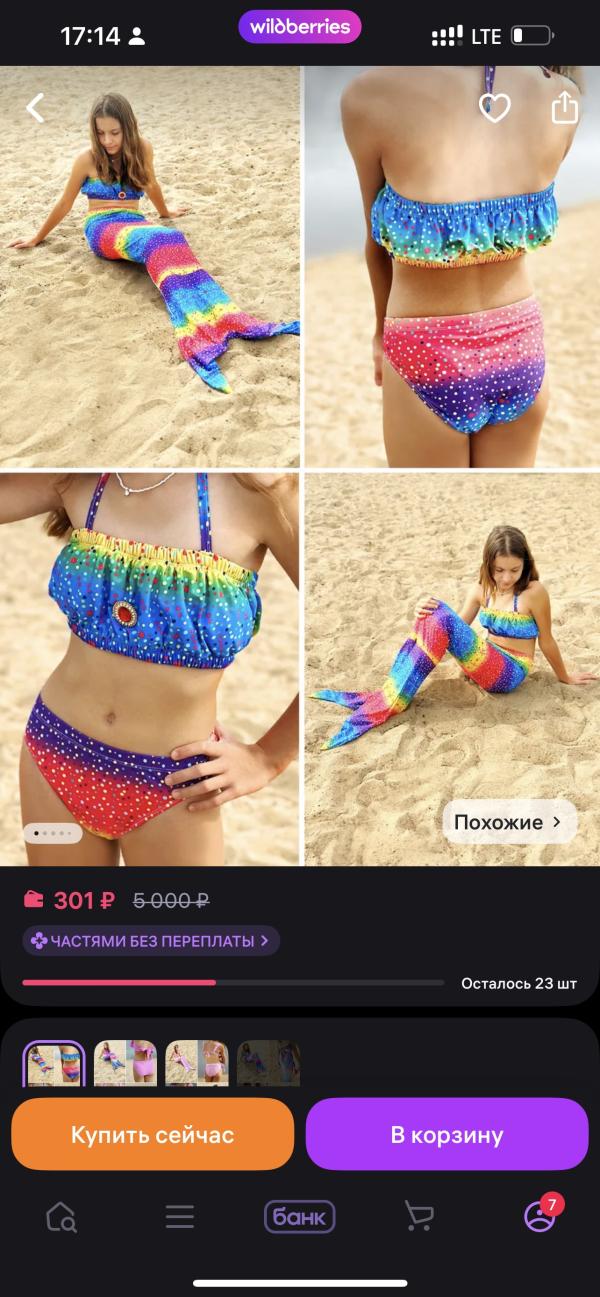Share this product listing
600x1297 pixels.
coord(565,107)
